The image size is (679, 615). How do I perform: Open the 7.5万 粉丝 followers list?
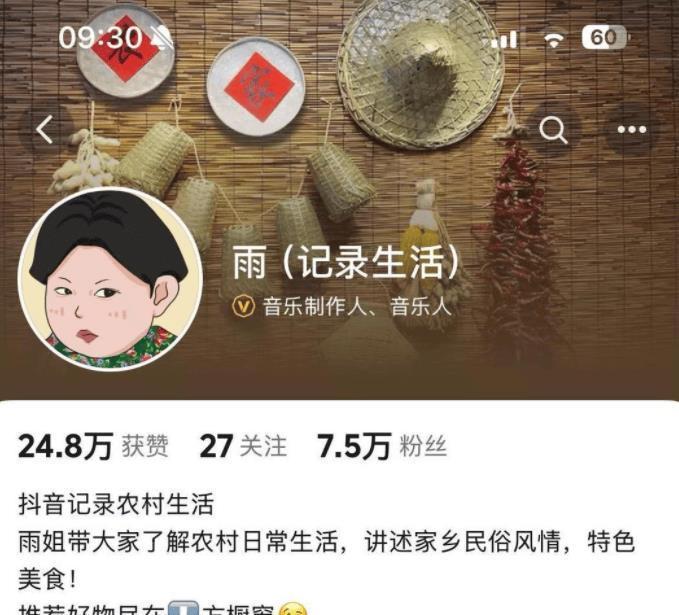[367, 446]
